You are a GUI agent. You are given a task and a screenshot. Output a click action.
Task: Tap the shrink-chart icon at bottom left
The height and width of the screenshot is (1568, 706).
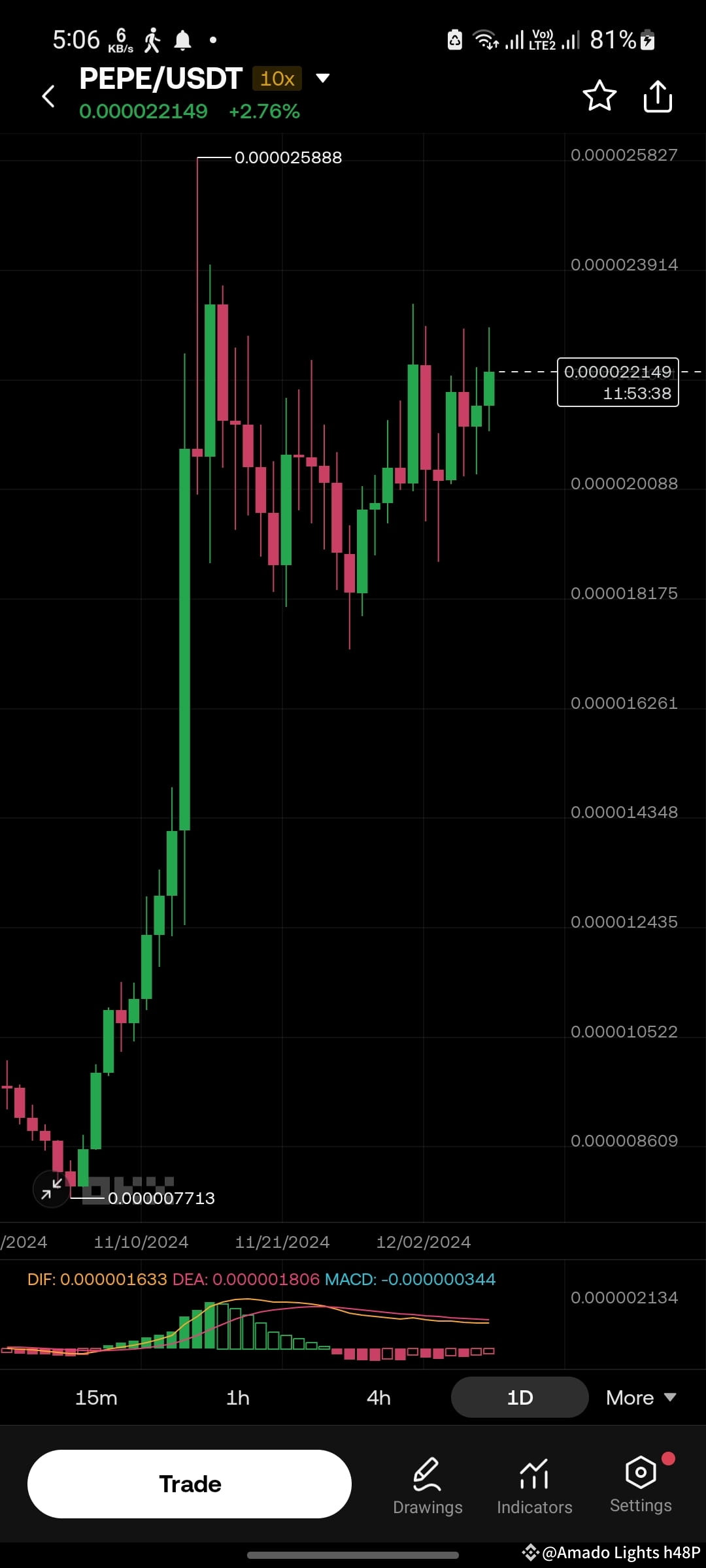coord(52,1189)
